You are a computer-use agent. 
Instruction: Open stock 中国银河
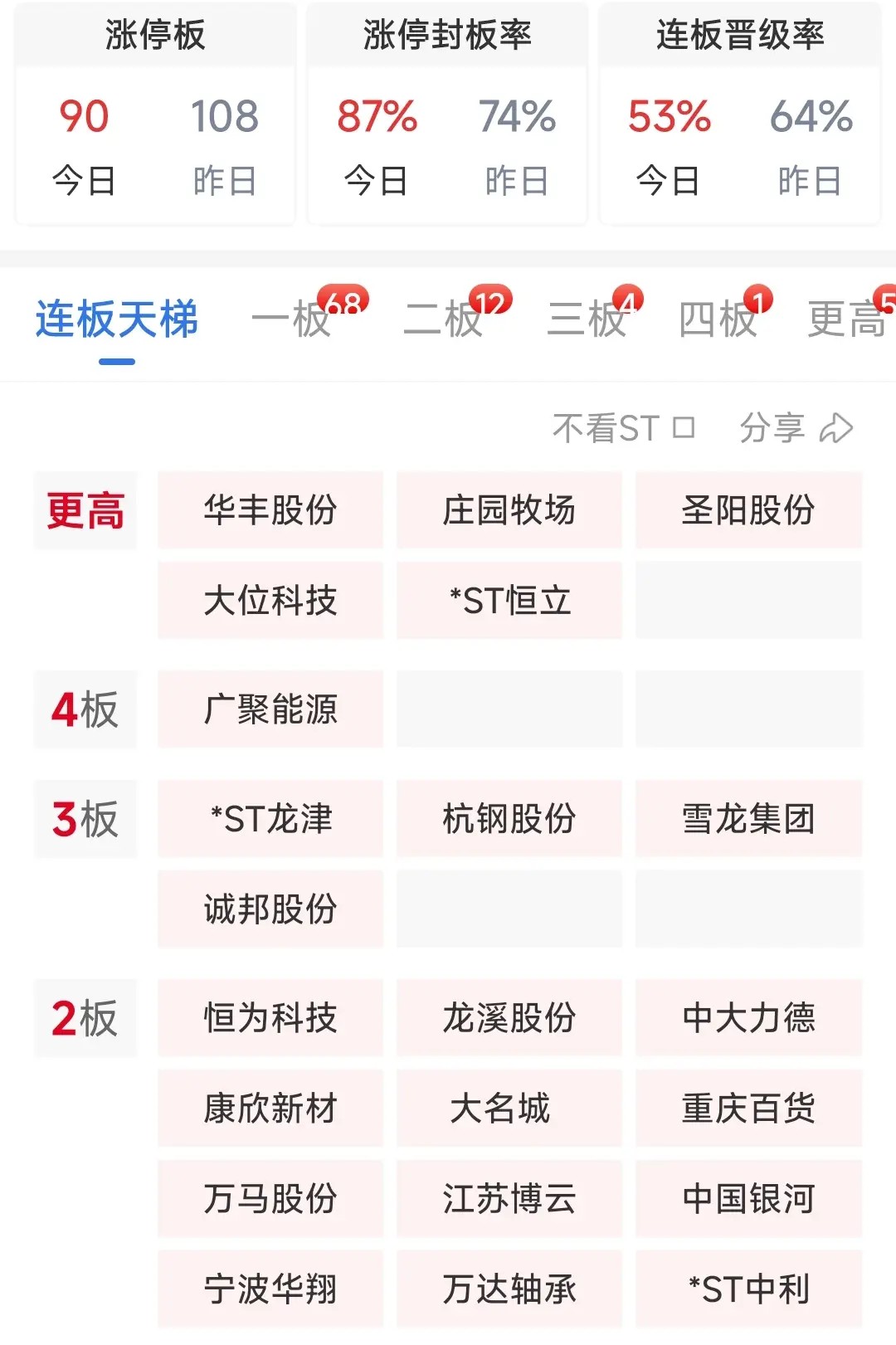pyautogui.click(x=748, y=1199)
